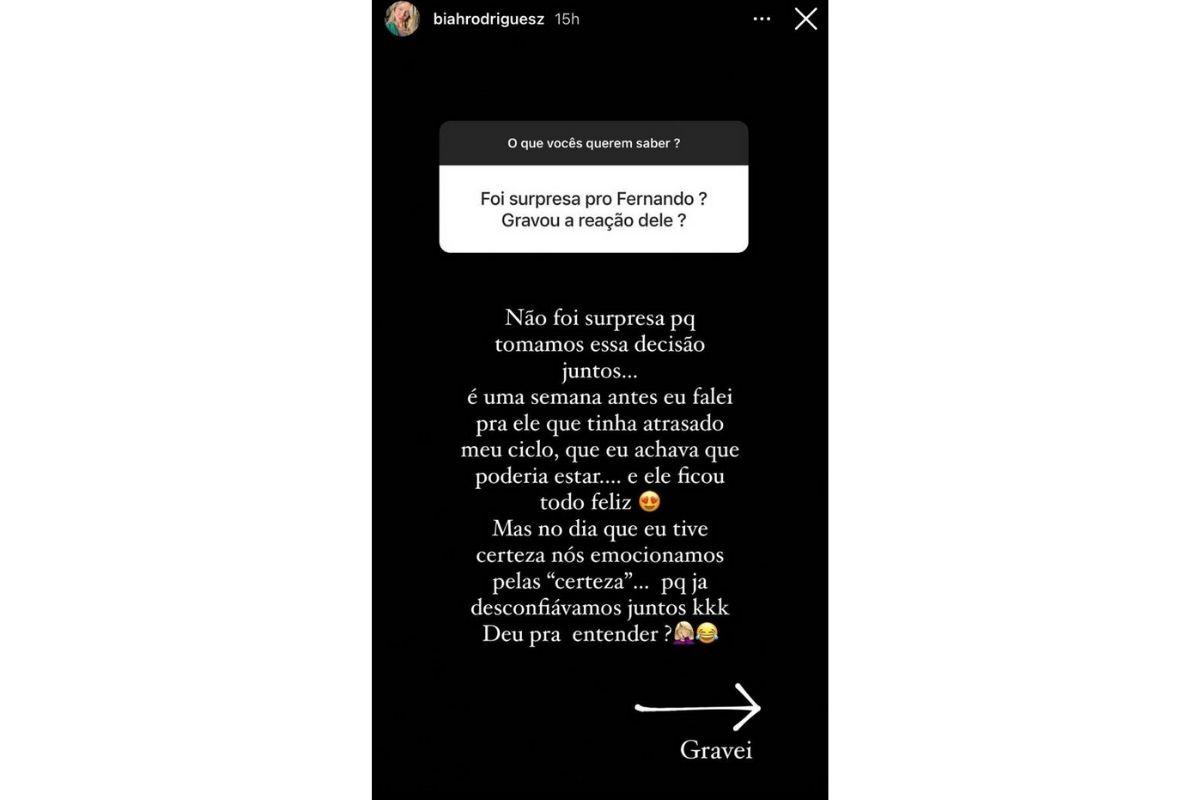Close the story viewer

tap(805, 19)
